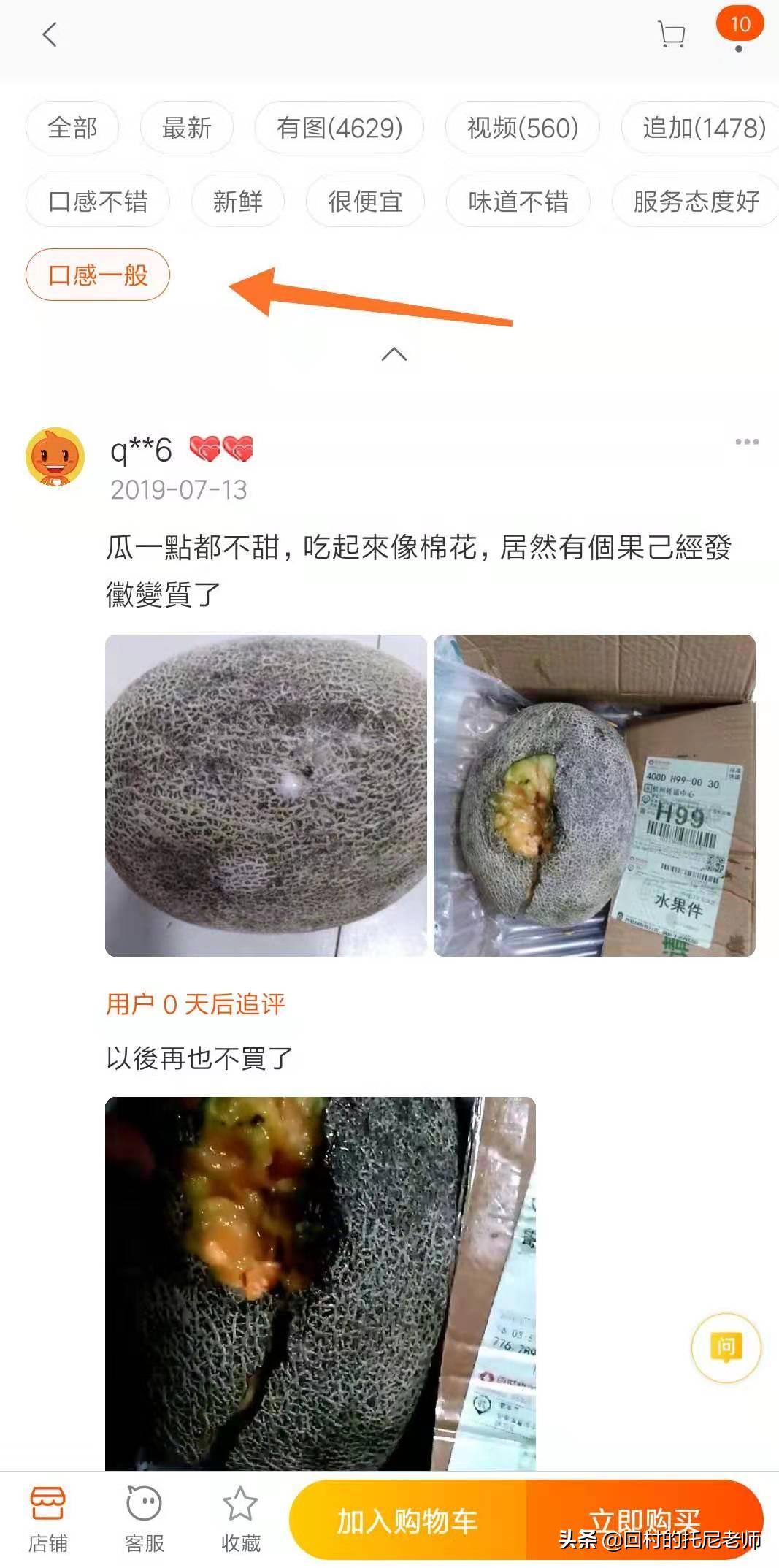Click the 用户 0 天后追评 link
The image size is (779, 1568).
click(196, 1004)
